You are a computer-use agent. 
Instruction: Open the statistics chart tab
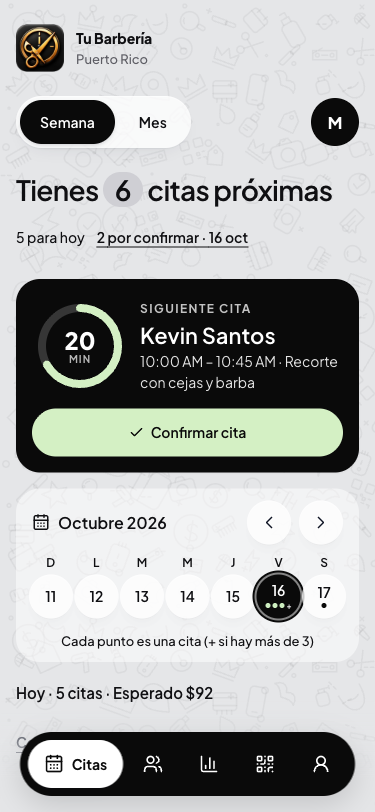(209, 764)
